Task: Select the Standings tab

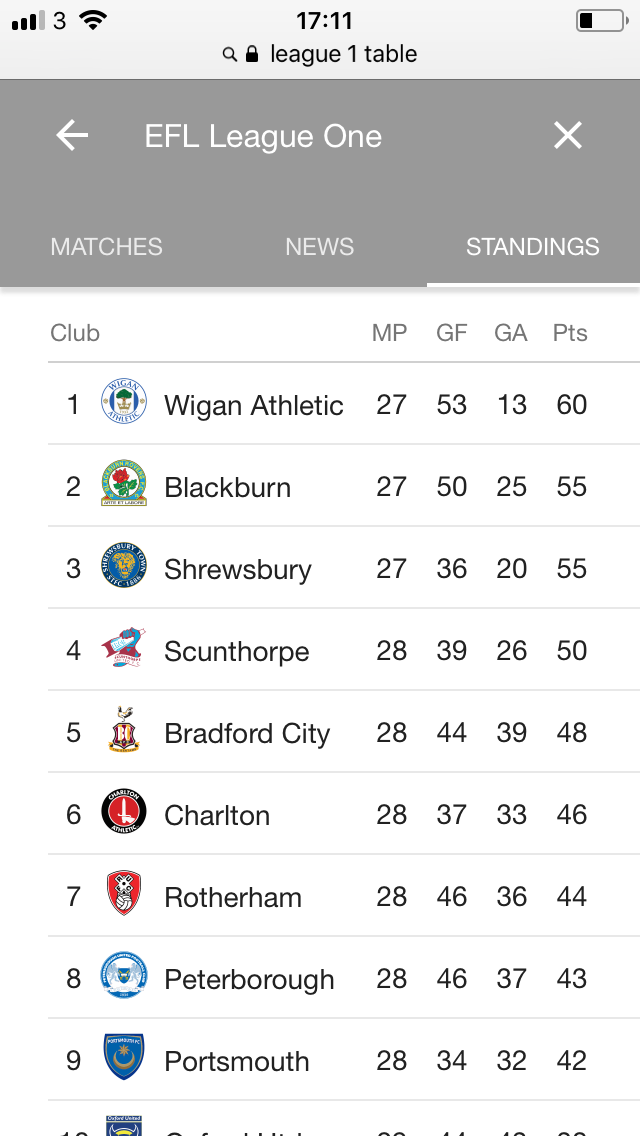Action: click(x=533, y=247)
